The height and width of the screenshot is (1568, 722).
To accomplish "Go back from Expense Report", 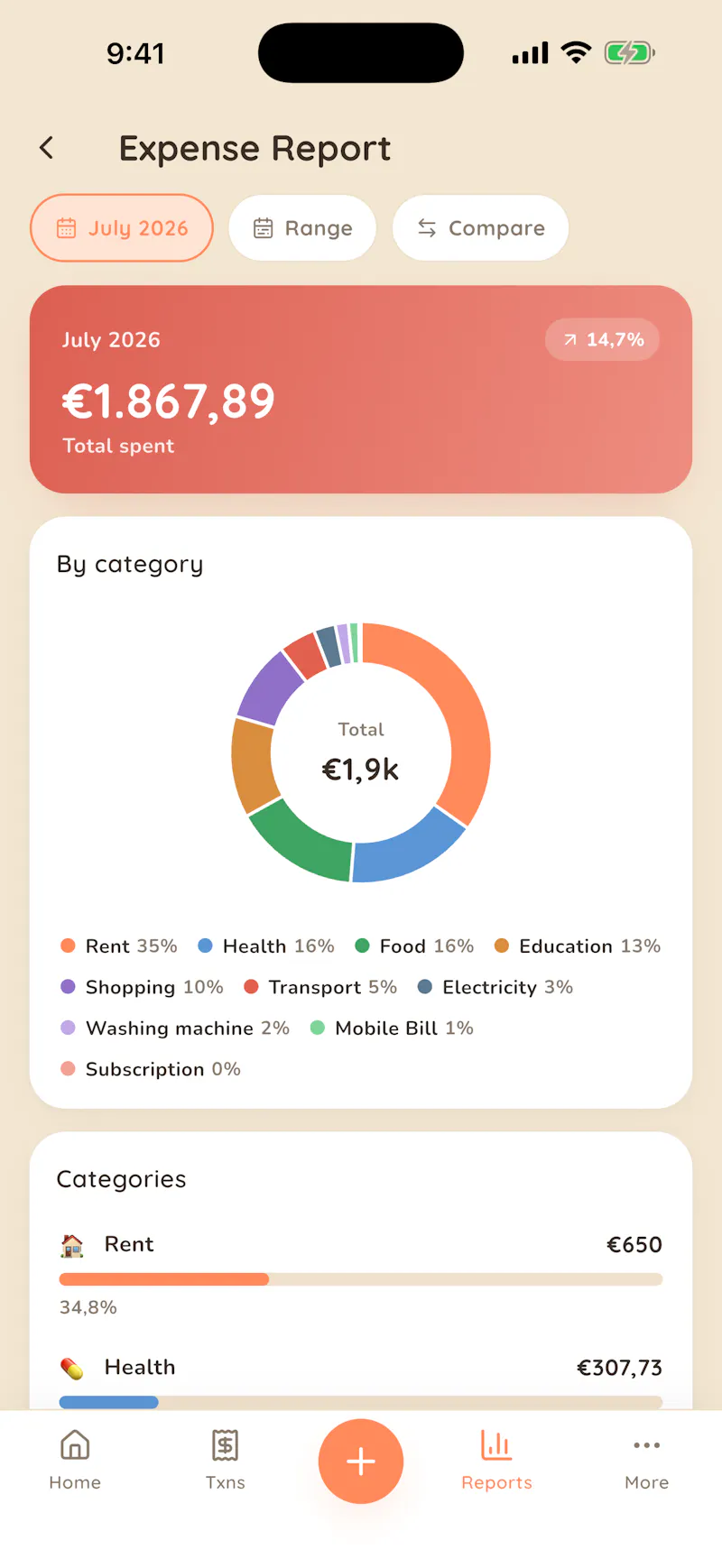I will point(47,148).
